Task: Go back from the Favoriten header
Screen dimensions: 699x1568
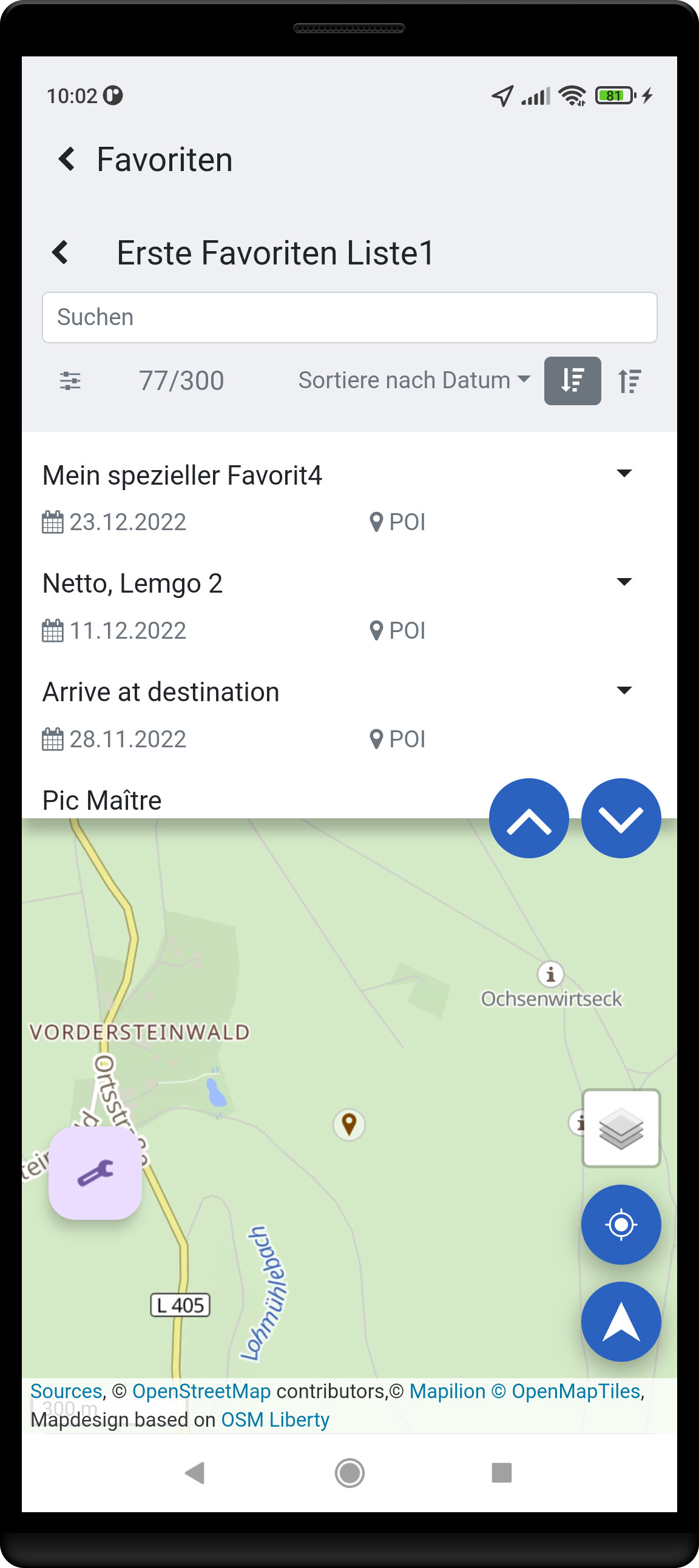Action: [x=67, y=160]
